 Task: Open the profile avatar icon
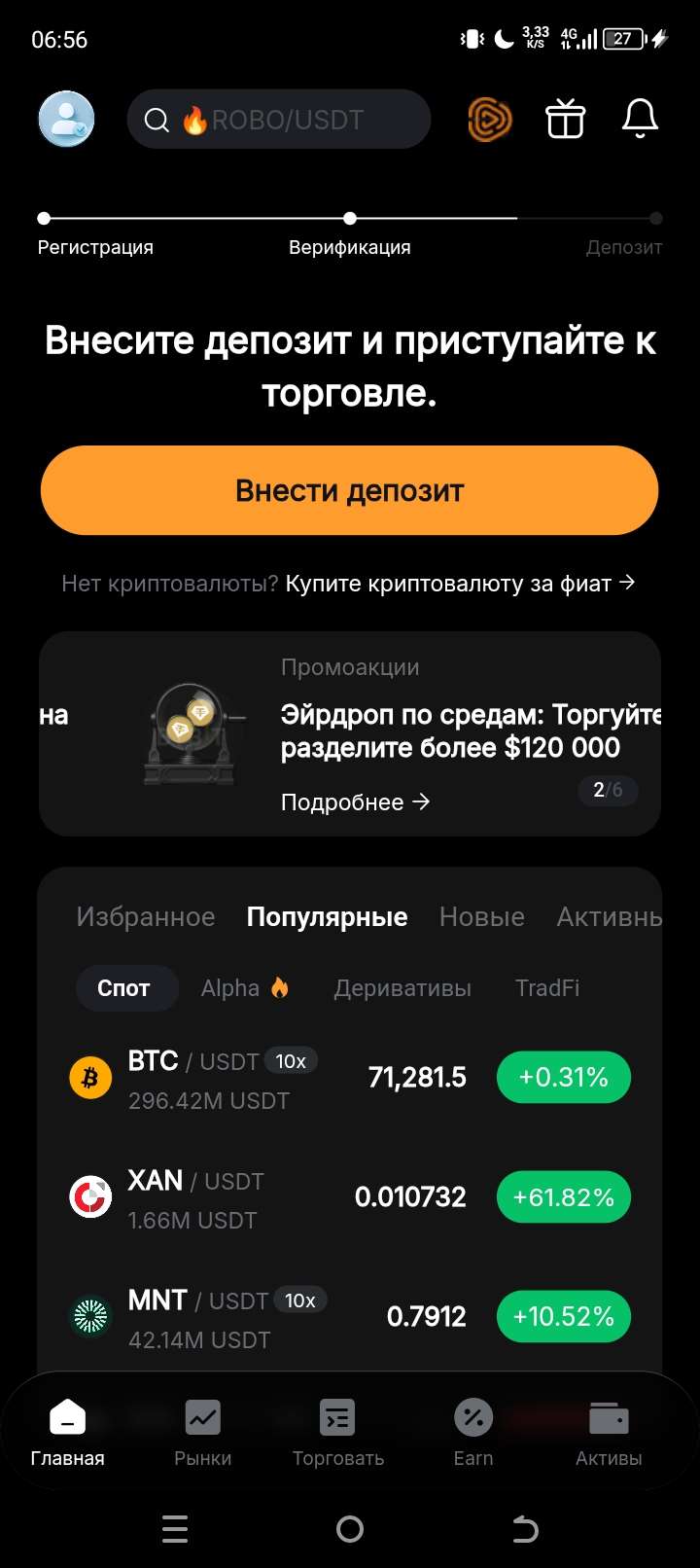65,119
